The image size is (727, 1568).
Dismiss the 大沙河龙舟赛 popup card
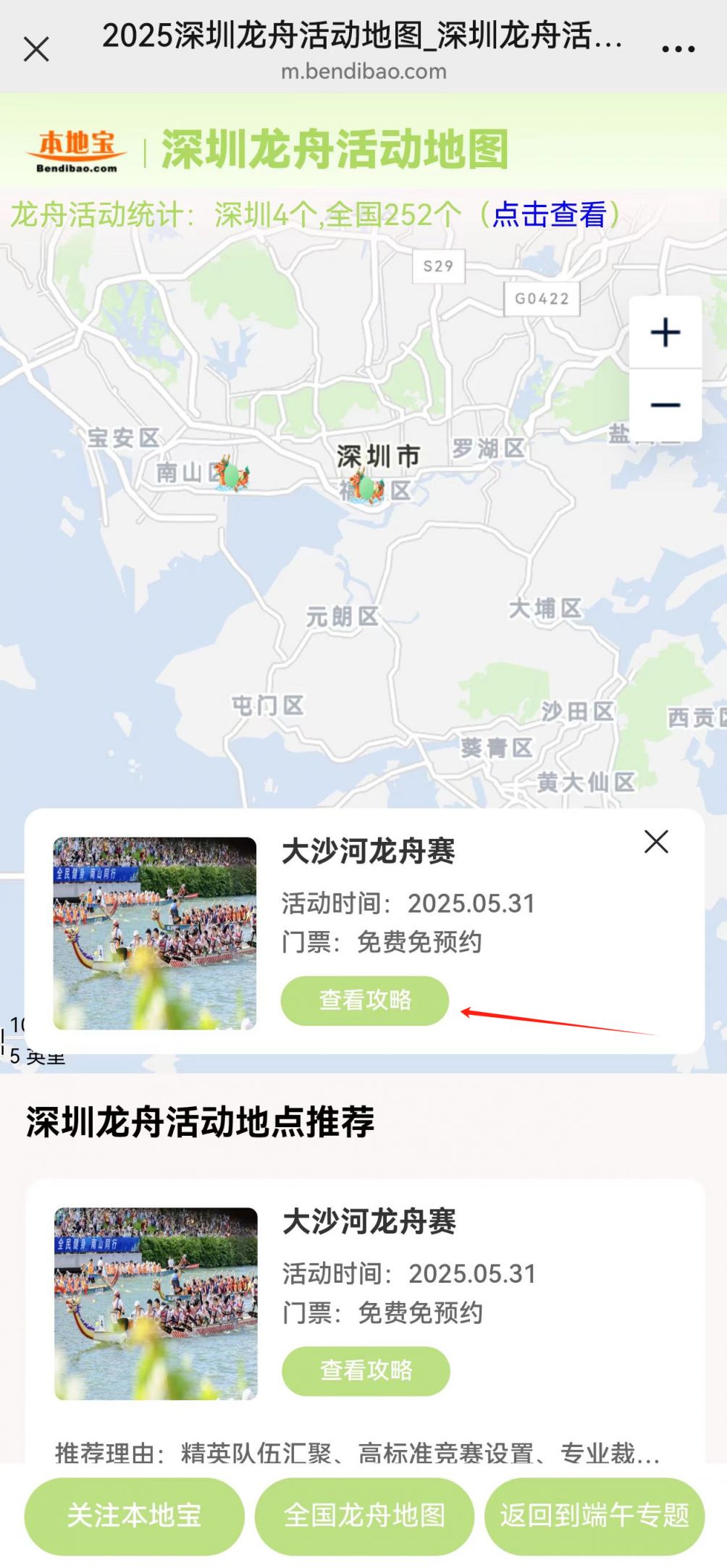656,842
